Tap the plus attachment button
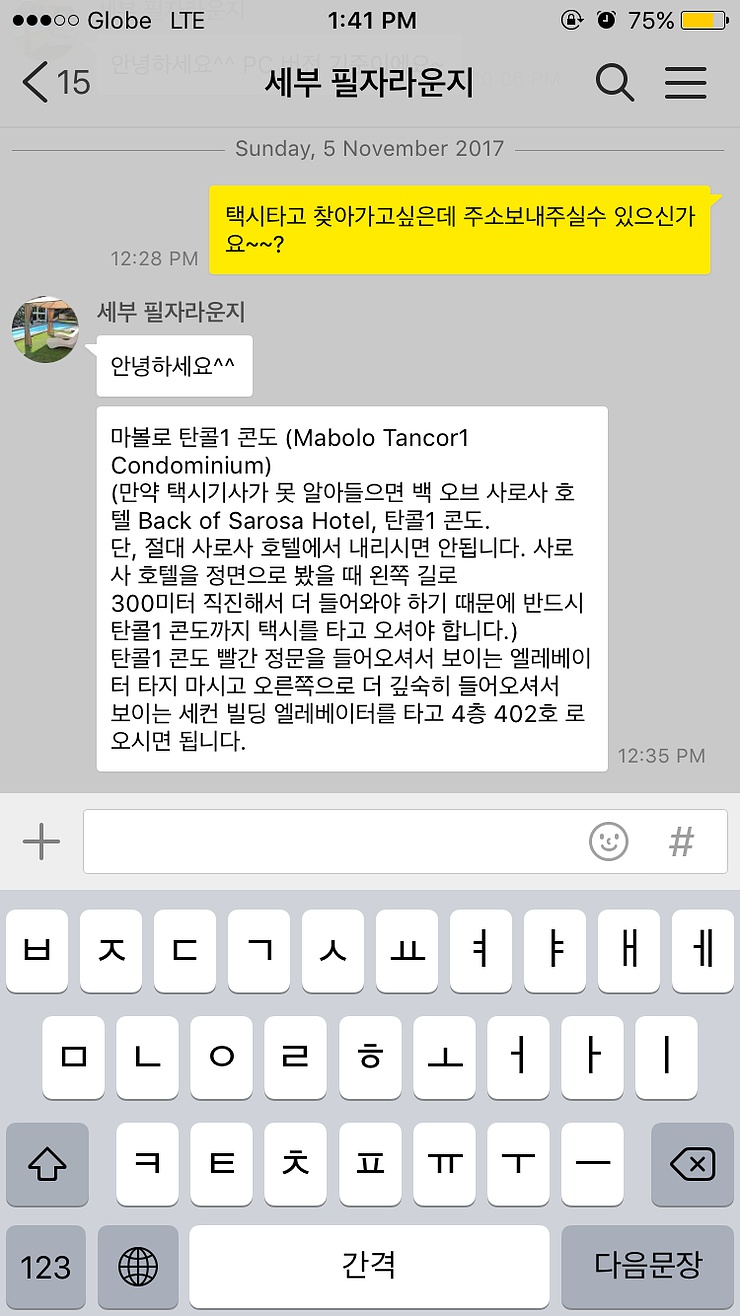Screen dimensions: 740x1316 point(41,842)
